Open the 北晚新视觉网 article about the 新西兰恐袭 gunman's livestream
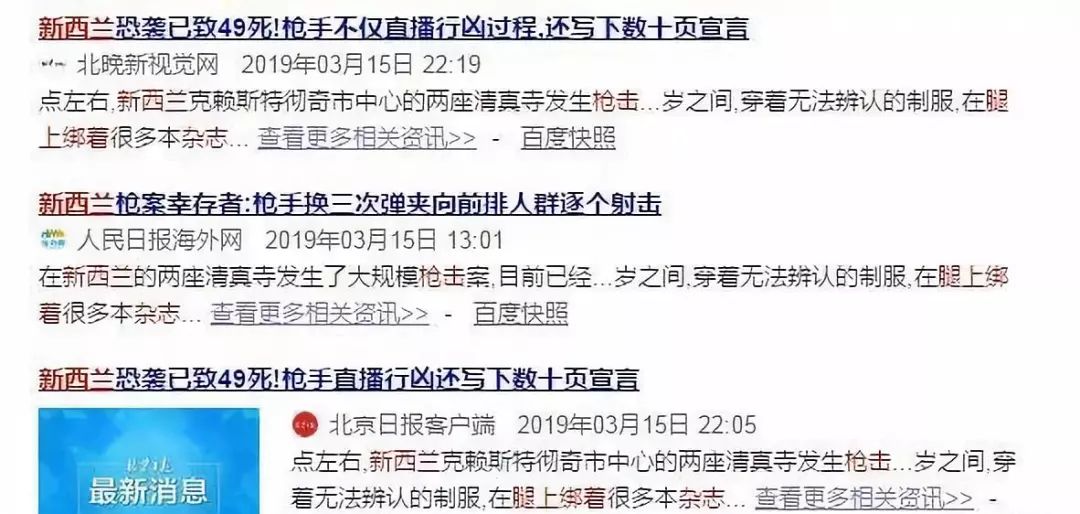This screenshot has height=514, width=1080. coord(393,28)
